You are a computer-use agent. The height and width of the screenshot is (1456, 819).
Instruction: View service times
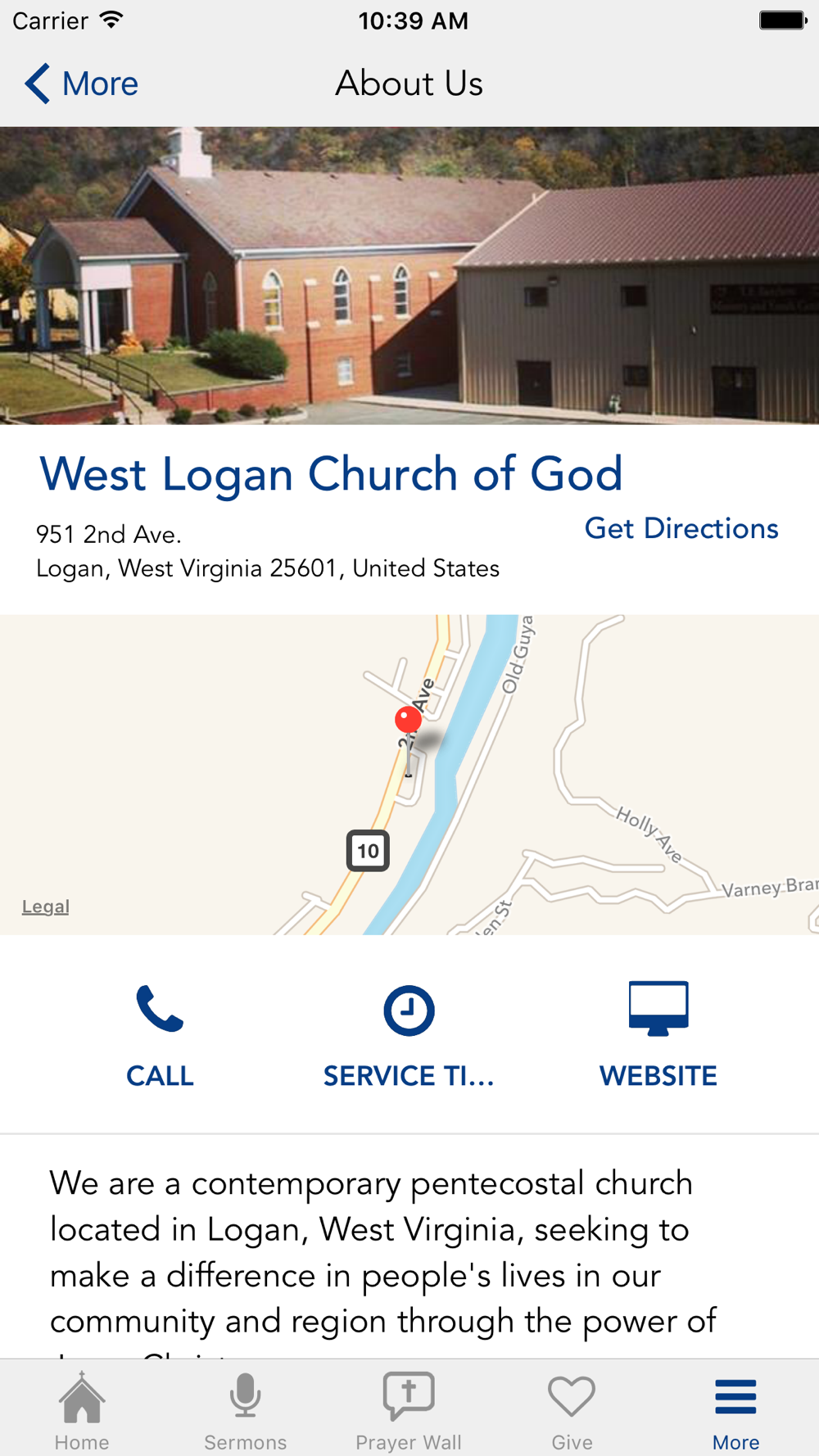coord(409,1037)
